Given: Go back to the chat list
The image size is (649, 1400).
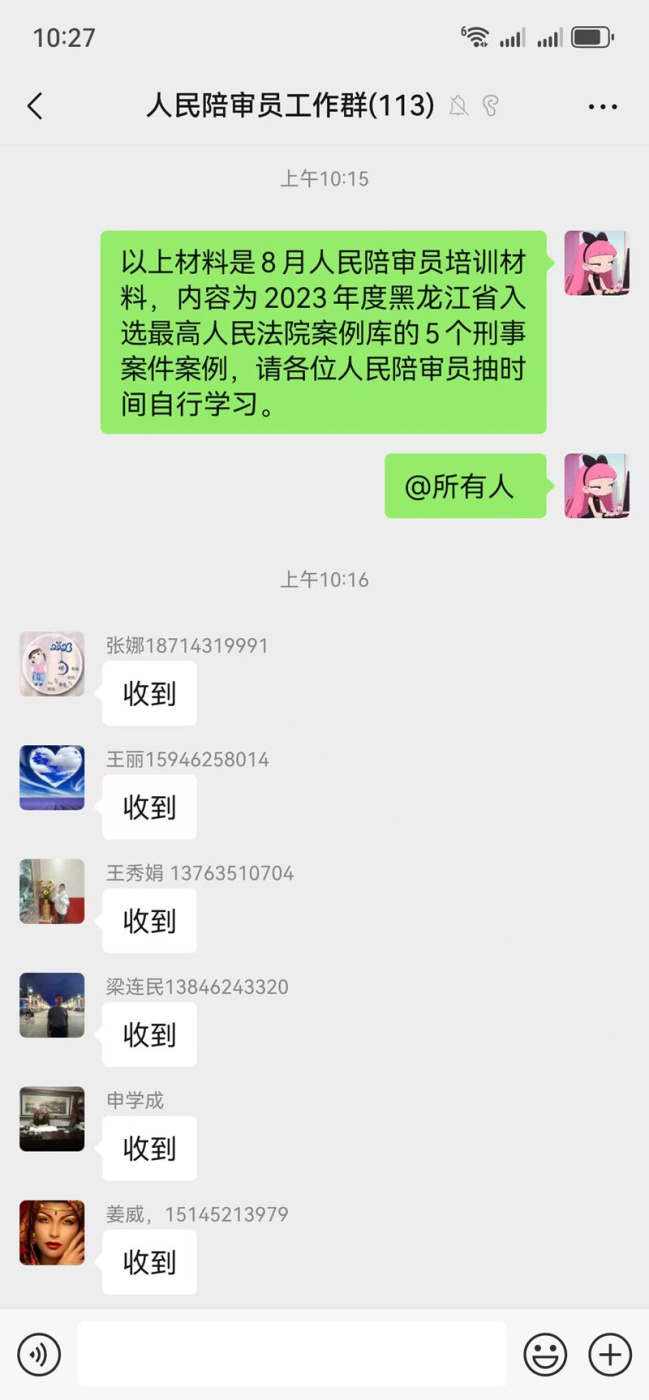Looking at the screenshot, I should click(35, 106).
